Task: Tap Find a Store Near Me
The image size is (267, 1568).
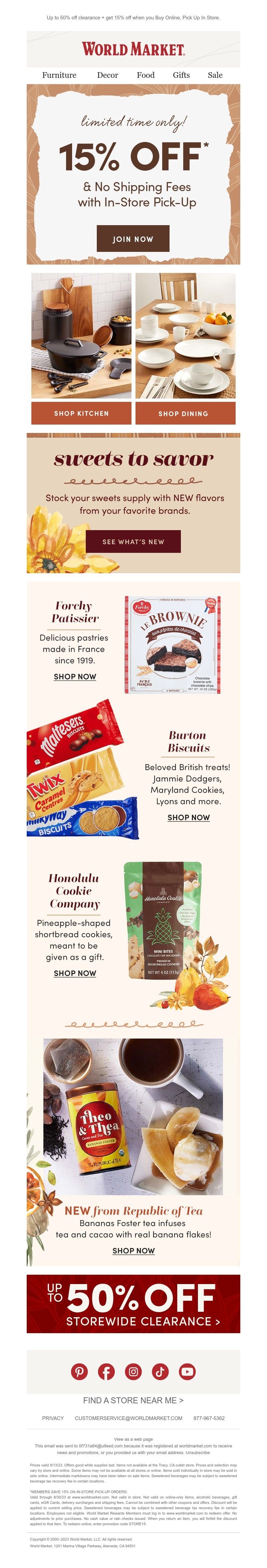Action: pyautogui.click(x=133, y=1400)
